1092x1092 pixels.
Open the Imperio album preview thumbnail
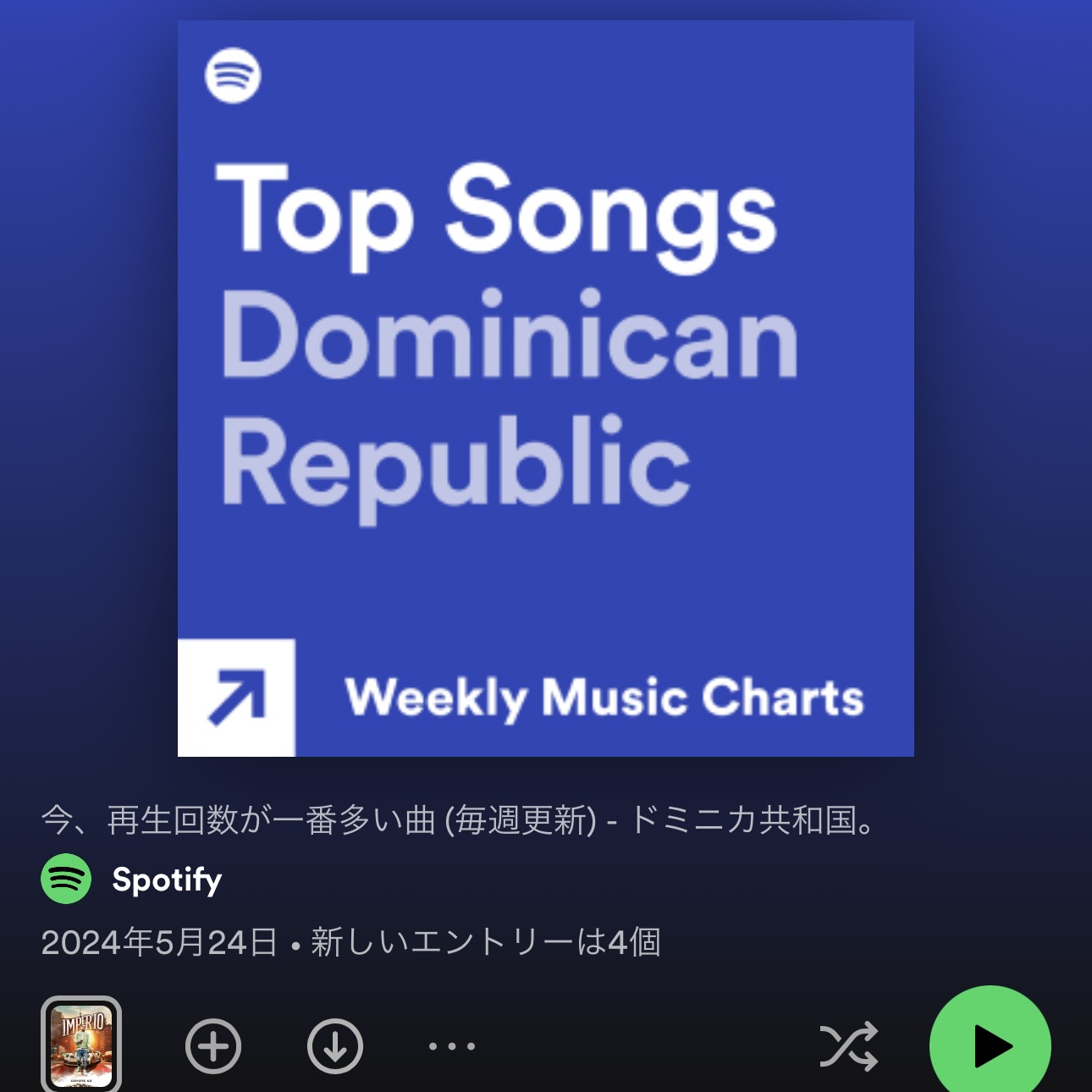pyautogui.click(x=81, y=1045)
